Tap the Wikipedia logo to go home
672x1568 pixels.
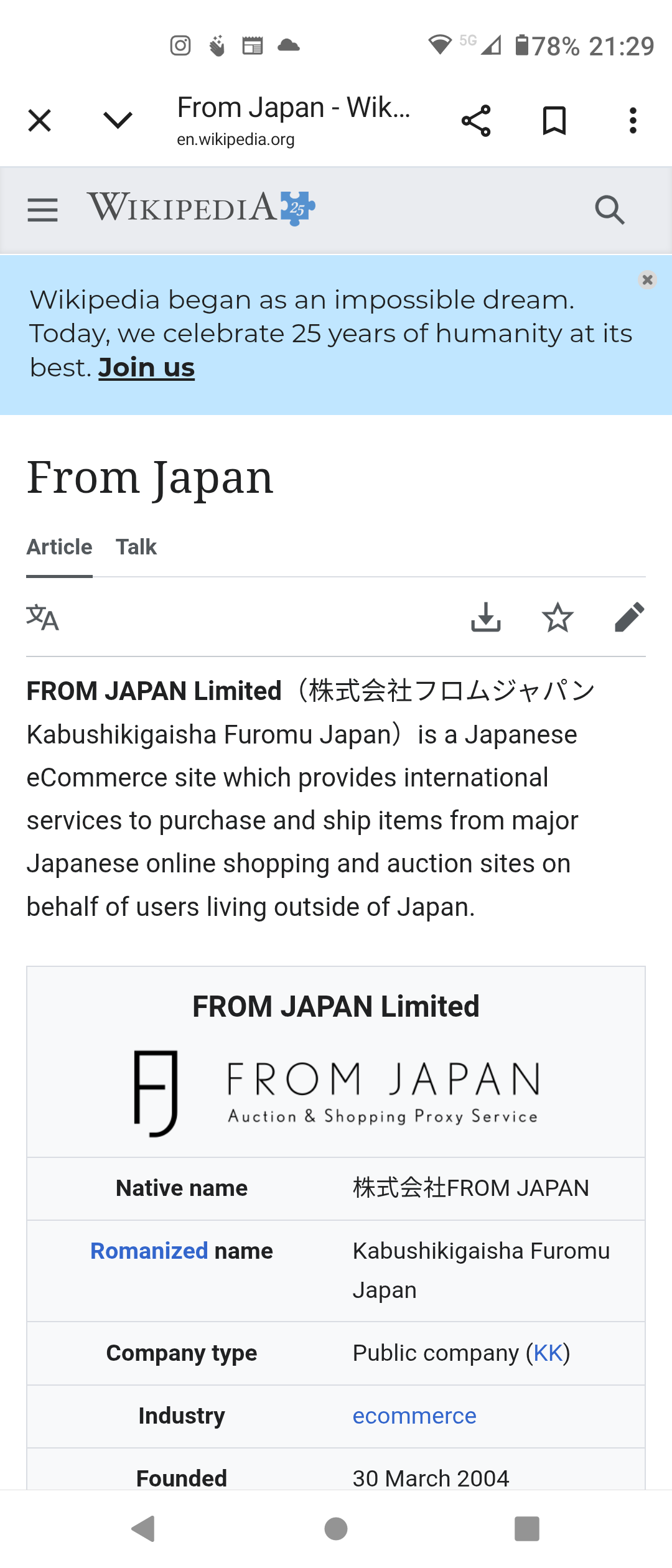coord(200,208)
